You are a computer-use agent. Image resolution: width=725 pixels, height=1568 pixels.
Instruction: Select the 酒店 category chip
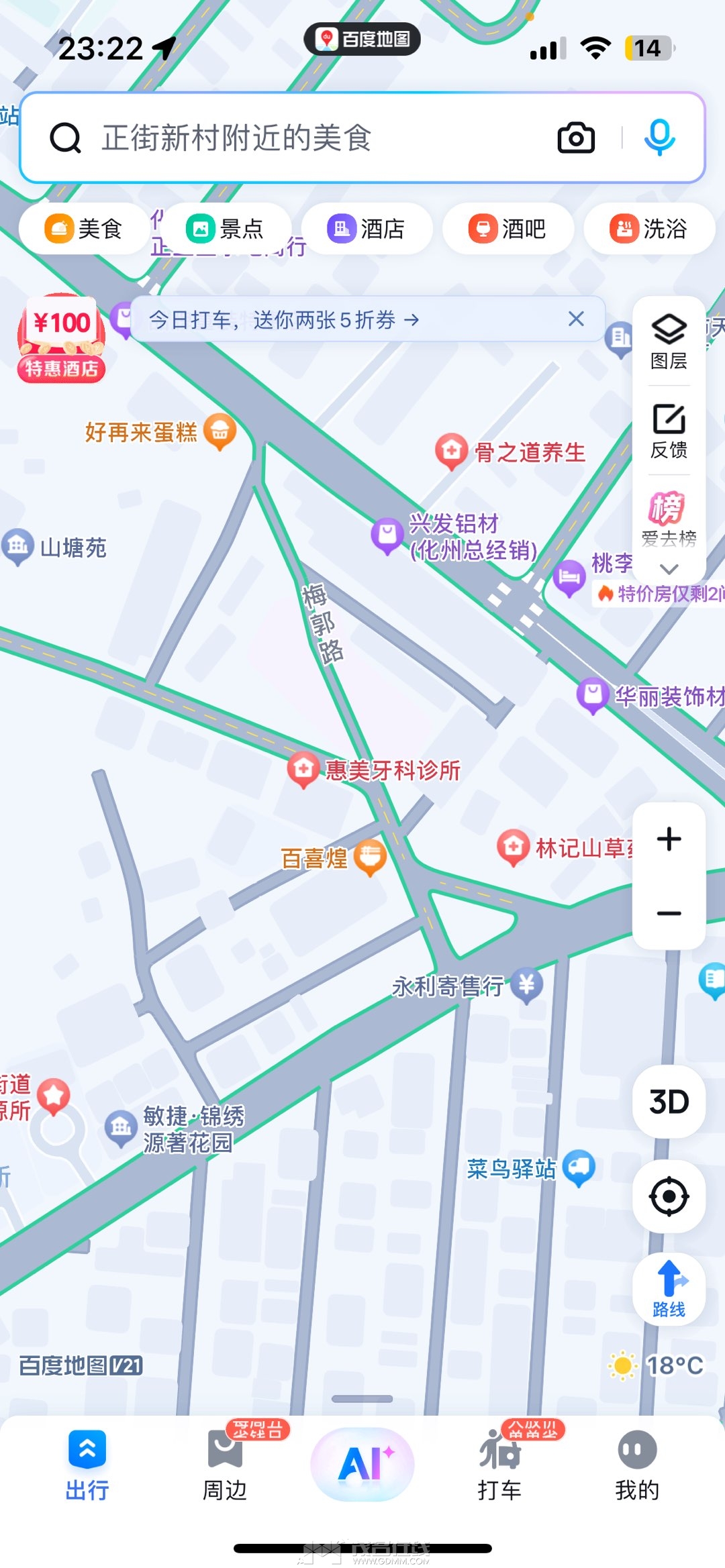pos(367,229)
